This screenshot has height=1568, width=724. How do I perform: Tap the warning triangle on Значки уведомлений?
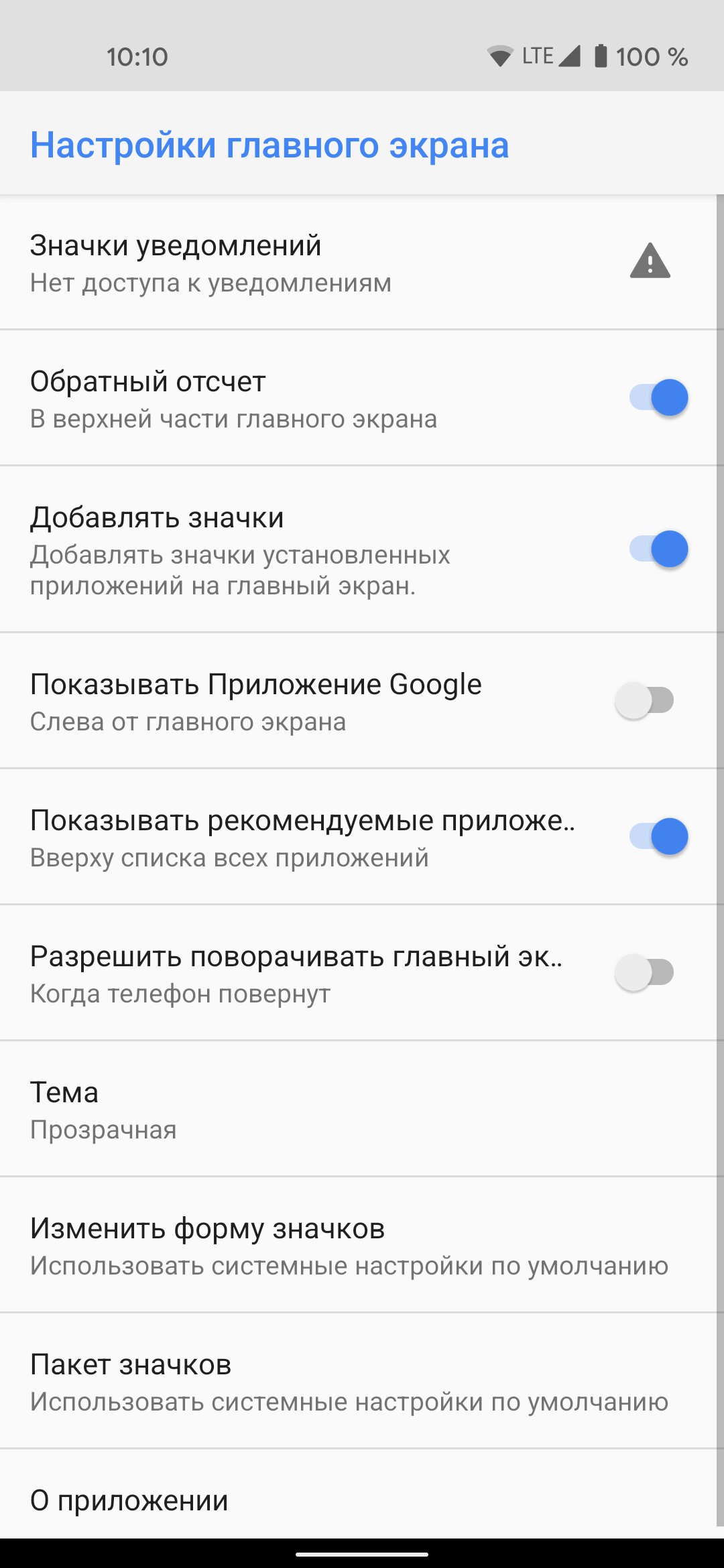[x=650, y=261]
